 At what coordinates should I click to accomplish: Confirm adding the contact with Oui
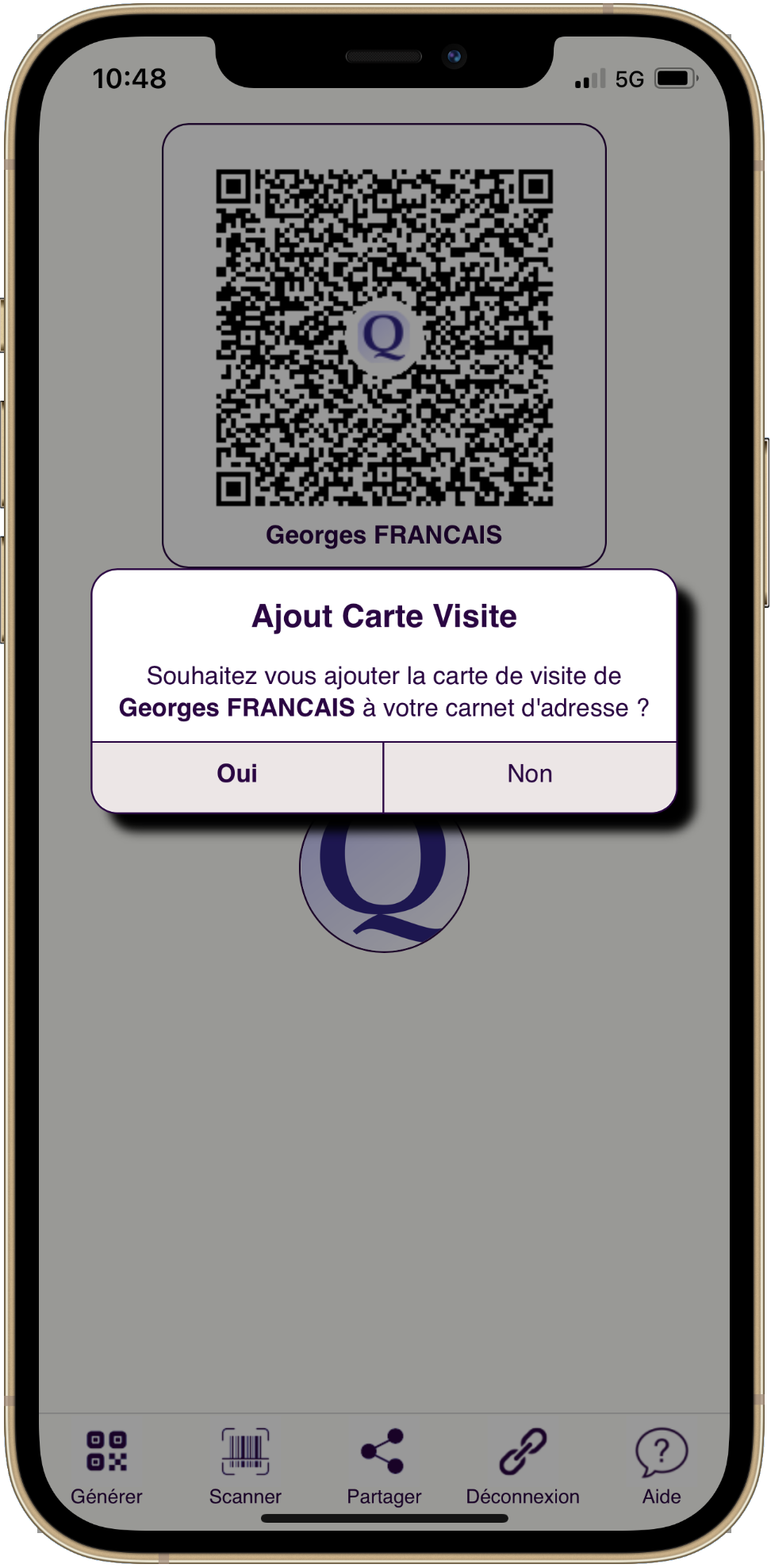237,775
